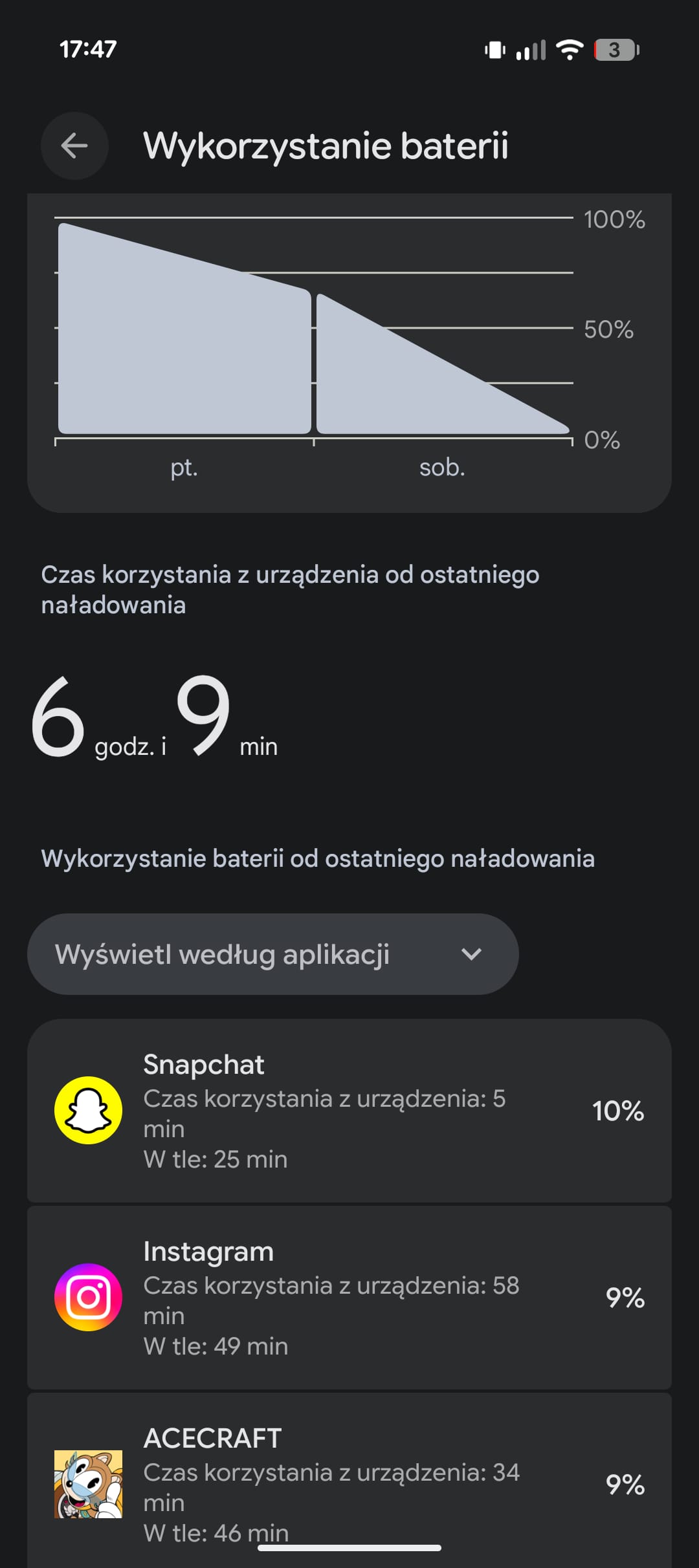699x1568 pixels.
Task: Go back from battery usage screen
Action: click(x=74, y=146)
